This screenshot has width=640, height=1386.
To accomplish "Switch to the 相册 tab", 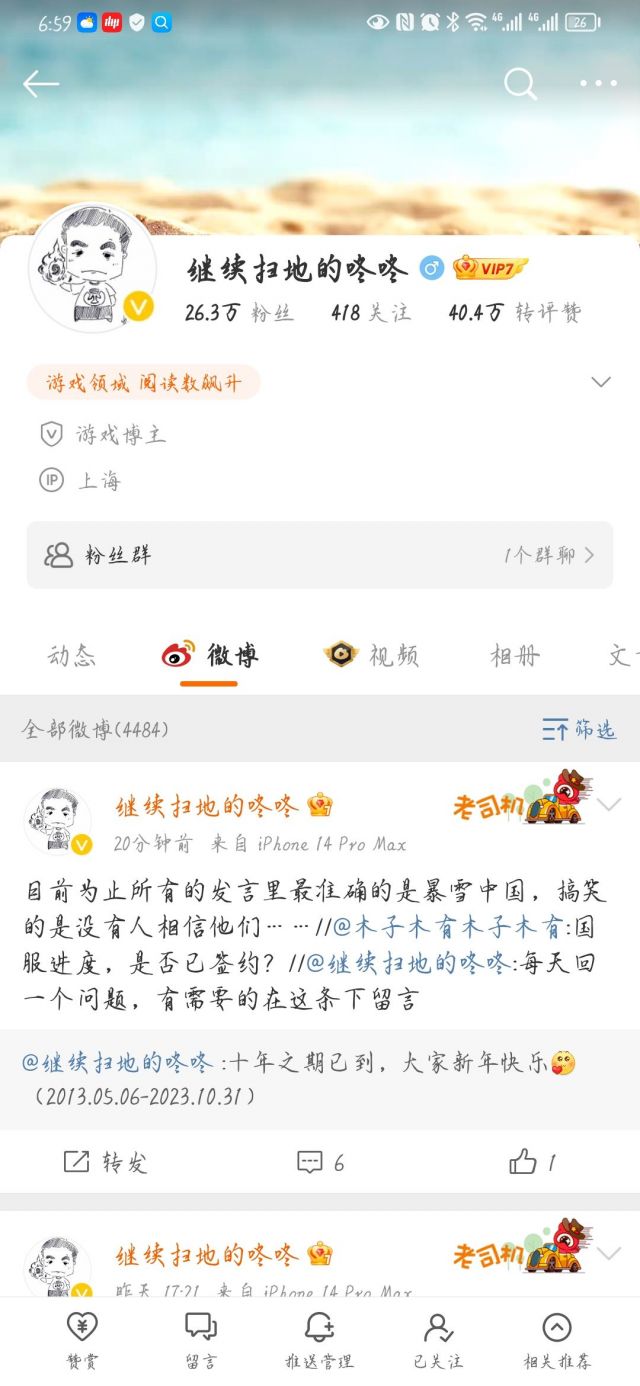I will (x=515, y=656).
